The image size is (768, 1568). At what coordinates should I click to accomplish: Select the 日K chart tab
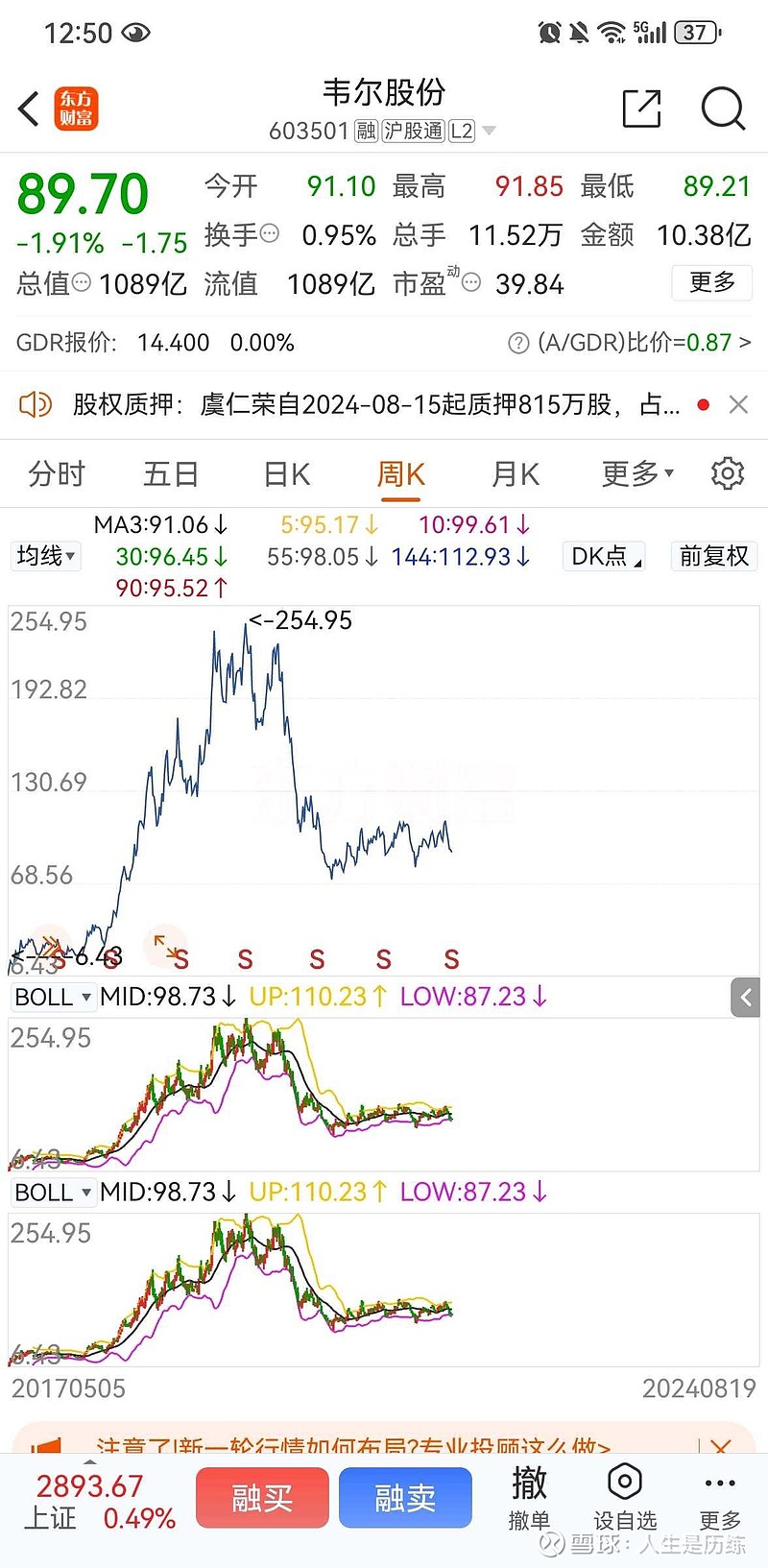click(x=286, y=474)
